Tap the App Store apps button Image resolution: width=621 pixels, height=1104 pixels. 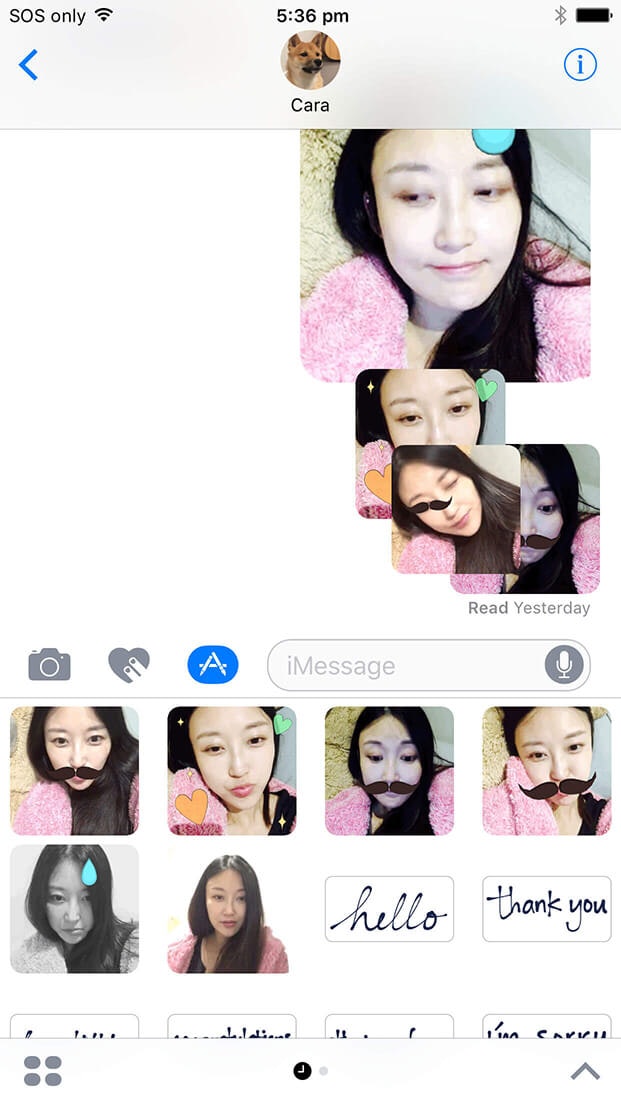[x=213, y=665]
